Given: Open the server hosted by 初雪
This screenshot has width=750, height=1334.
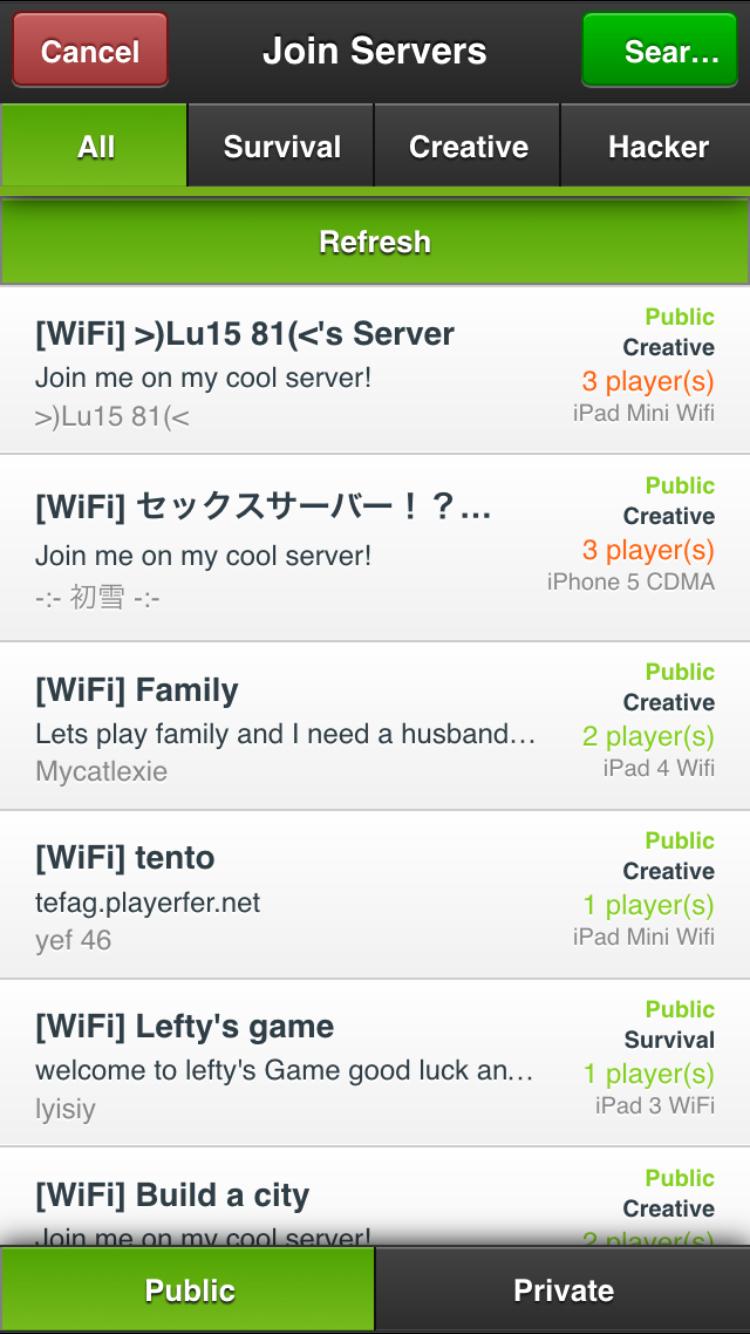Looking at the screenshot, I should pyautogui.click(x=375, y=549).
